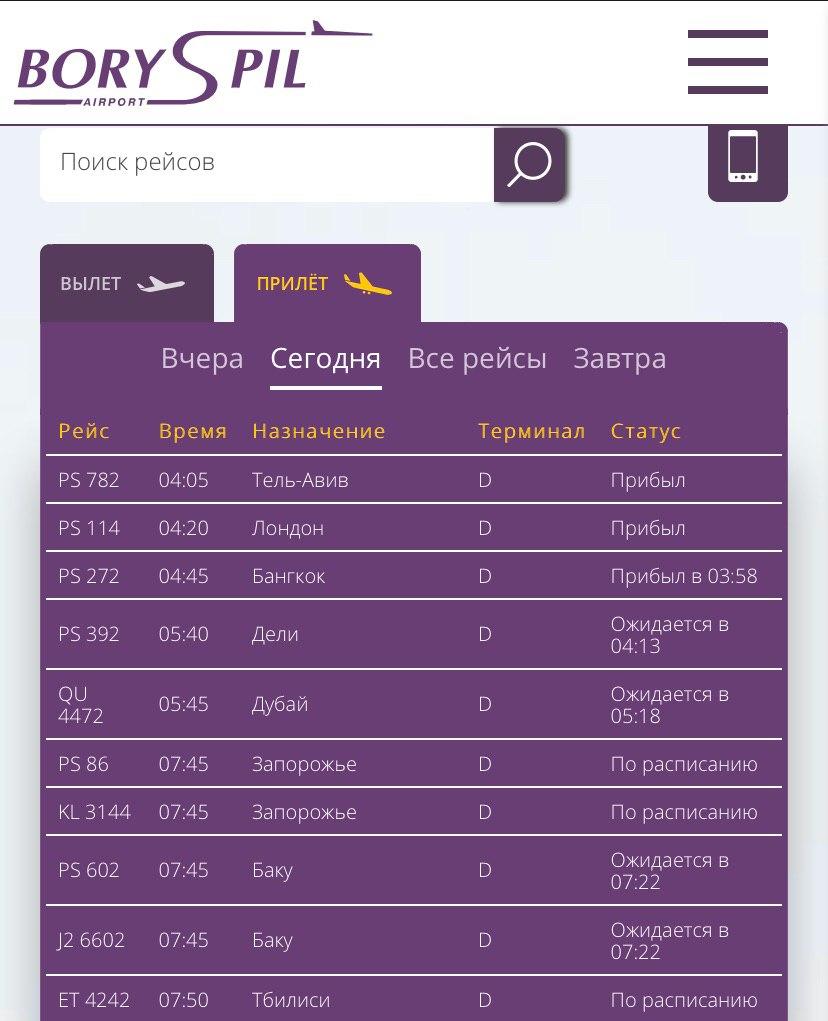Image resolution: width=828 pixels, height=1021 pixels.
Task: Open the mobile phone icon button
Action: [746, 160]
